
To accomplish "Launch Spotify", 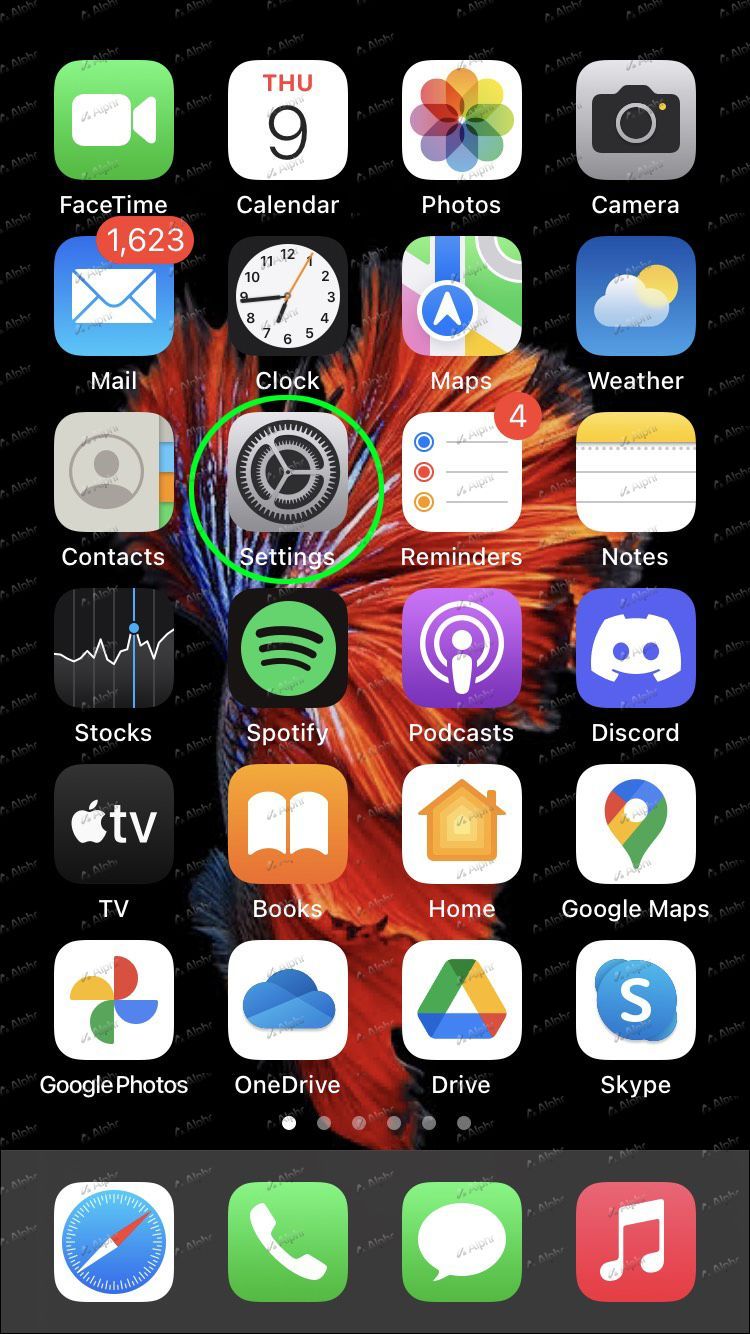I will [287, 648].
